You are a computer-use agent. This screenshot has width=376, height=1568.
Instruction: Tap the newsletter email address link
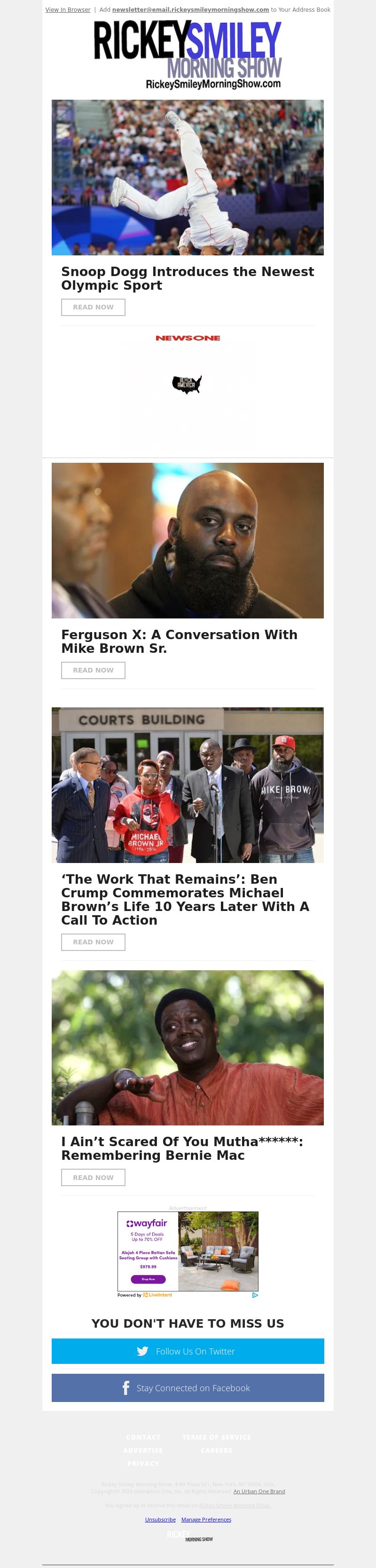click(x=190, y=10)
